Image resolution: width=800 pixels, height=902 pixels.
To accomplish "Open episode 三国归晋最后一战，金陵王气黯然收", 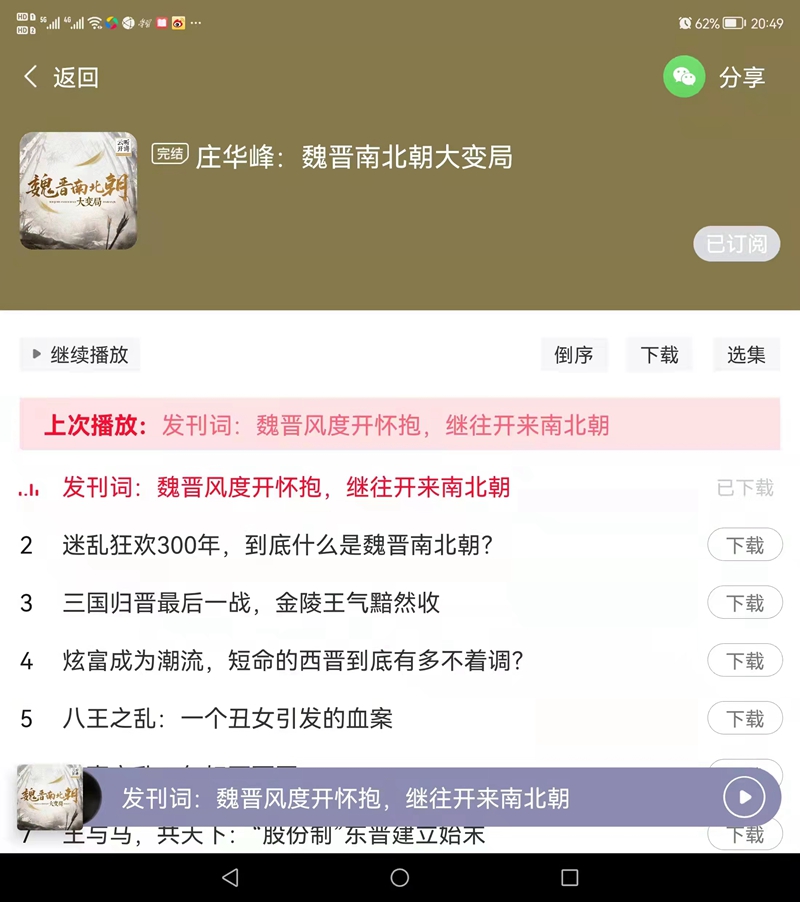I will 251,603.
